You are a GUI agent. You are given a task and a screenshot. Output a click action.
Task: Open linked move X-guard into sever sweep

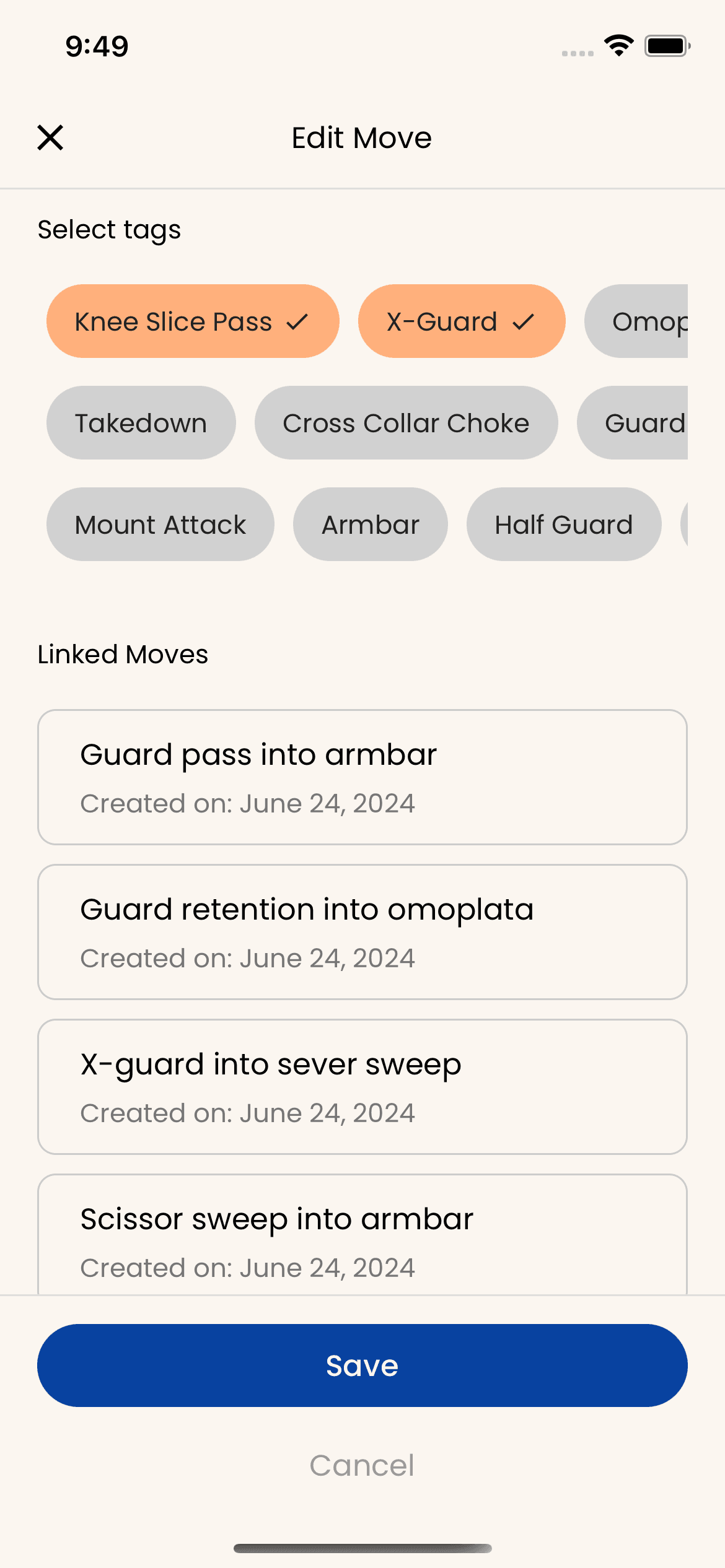(362, 1087)
